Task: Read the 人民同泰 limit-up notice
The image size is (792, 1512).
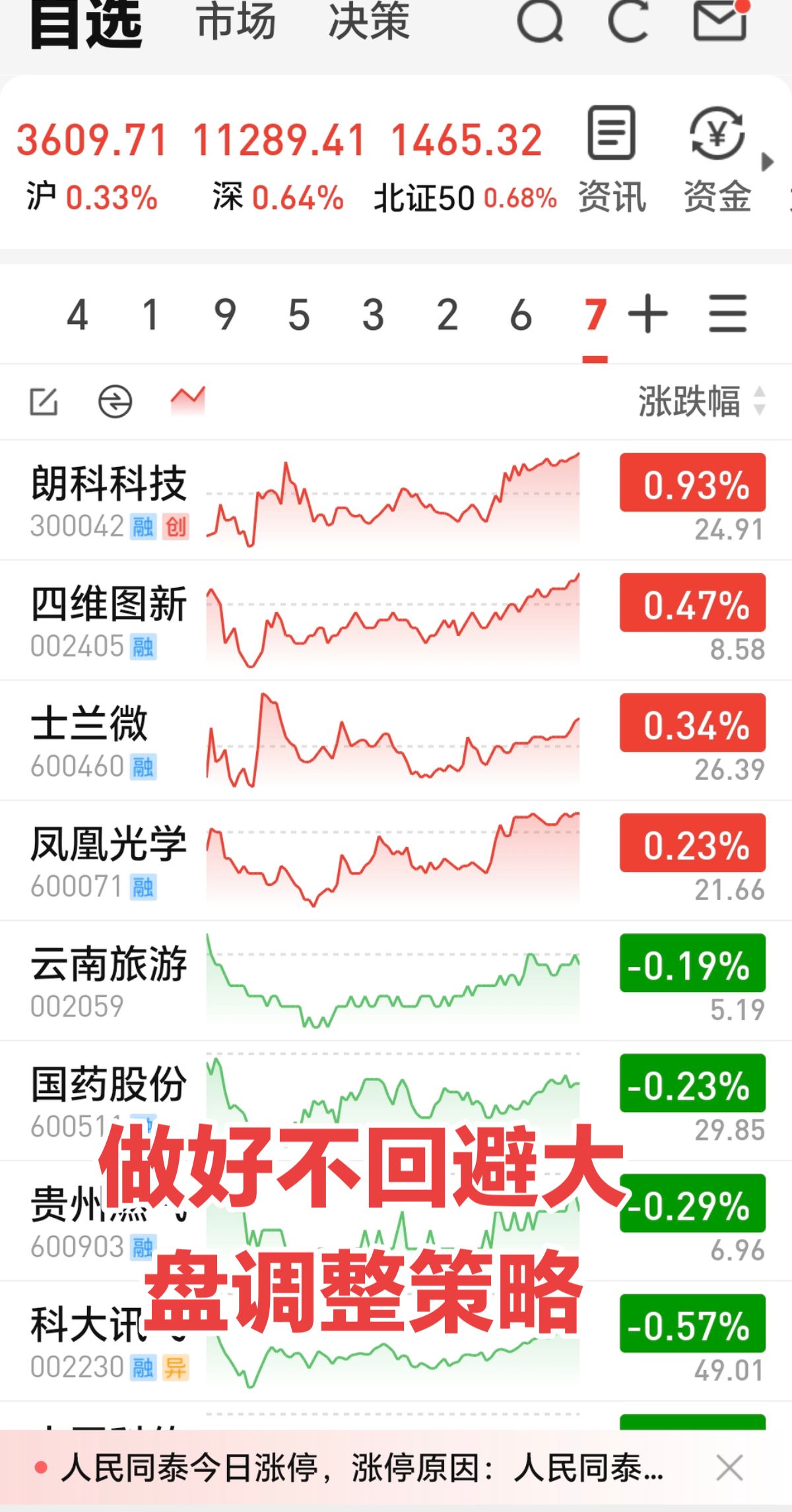Action: tap(362, 1468)
